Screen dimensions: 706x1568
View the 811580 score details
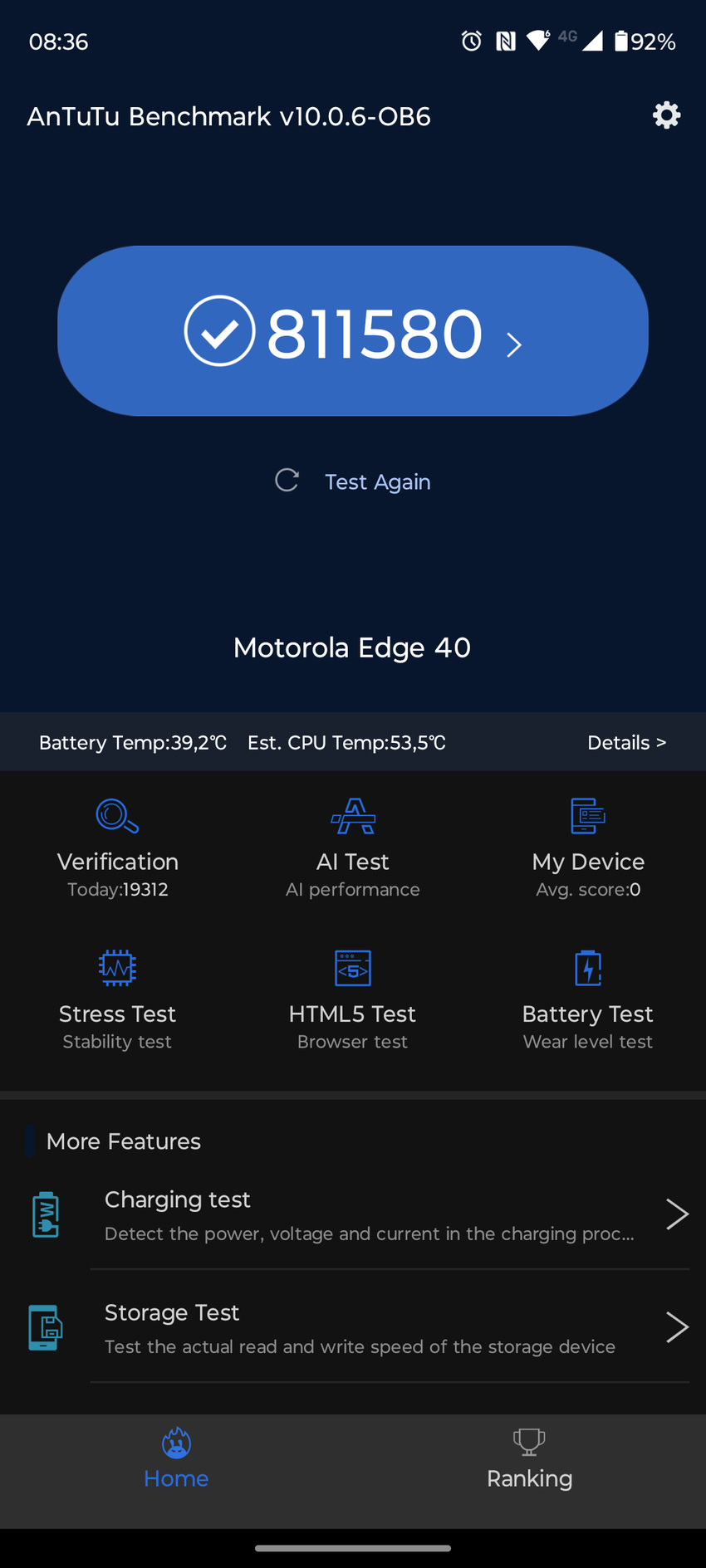(352, 331)
